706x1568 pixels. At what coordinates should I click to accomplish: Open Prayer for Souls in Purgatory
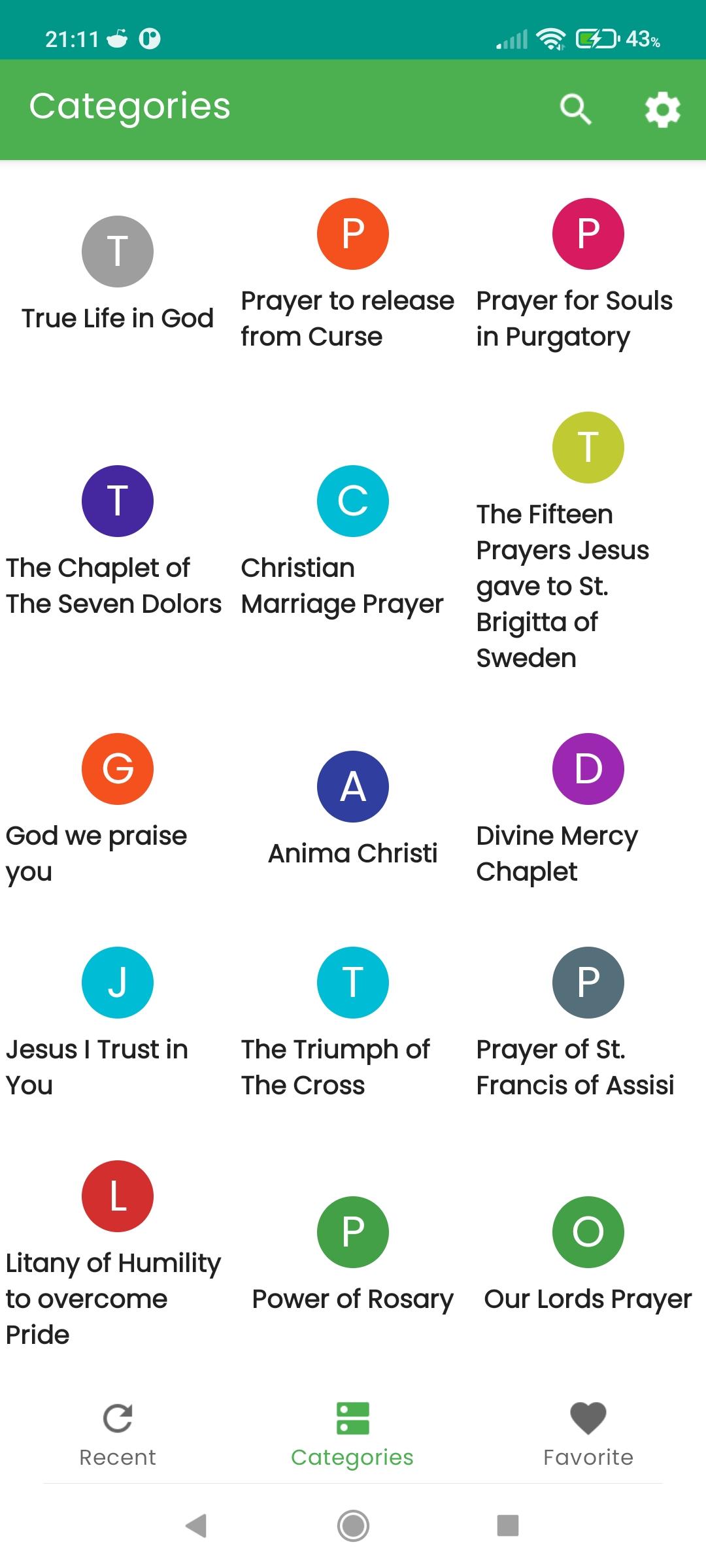[588, 274]
